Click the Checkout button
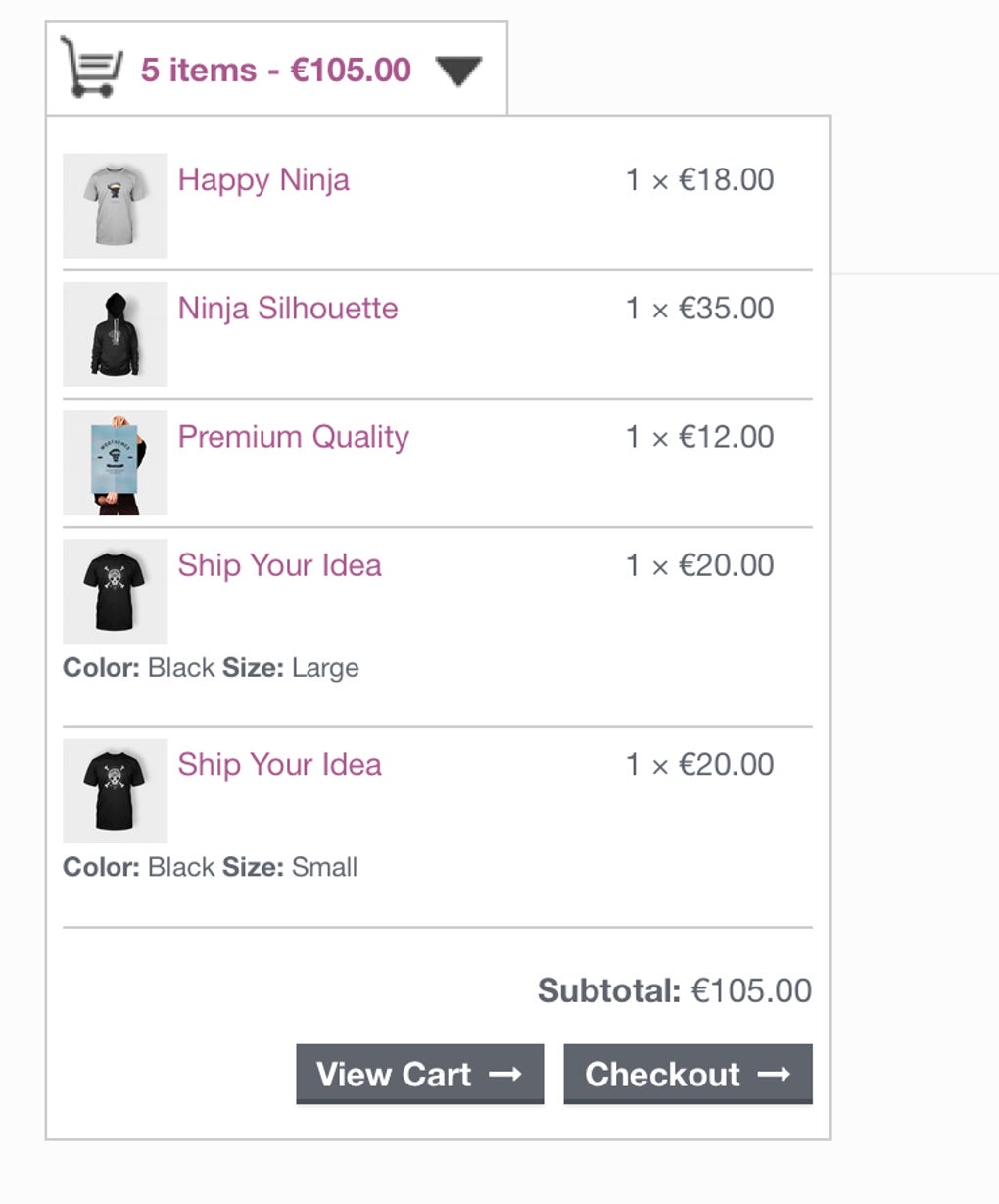This screenshot has width=999, height=1204. pyautogui.click(x=687, y=1074)
